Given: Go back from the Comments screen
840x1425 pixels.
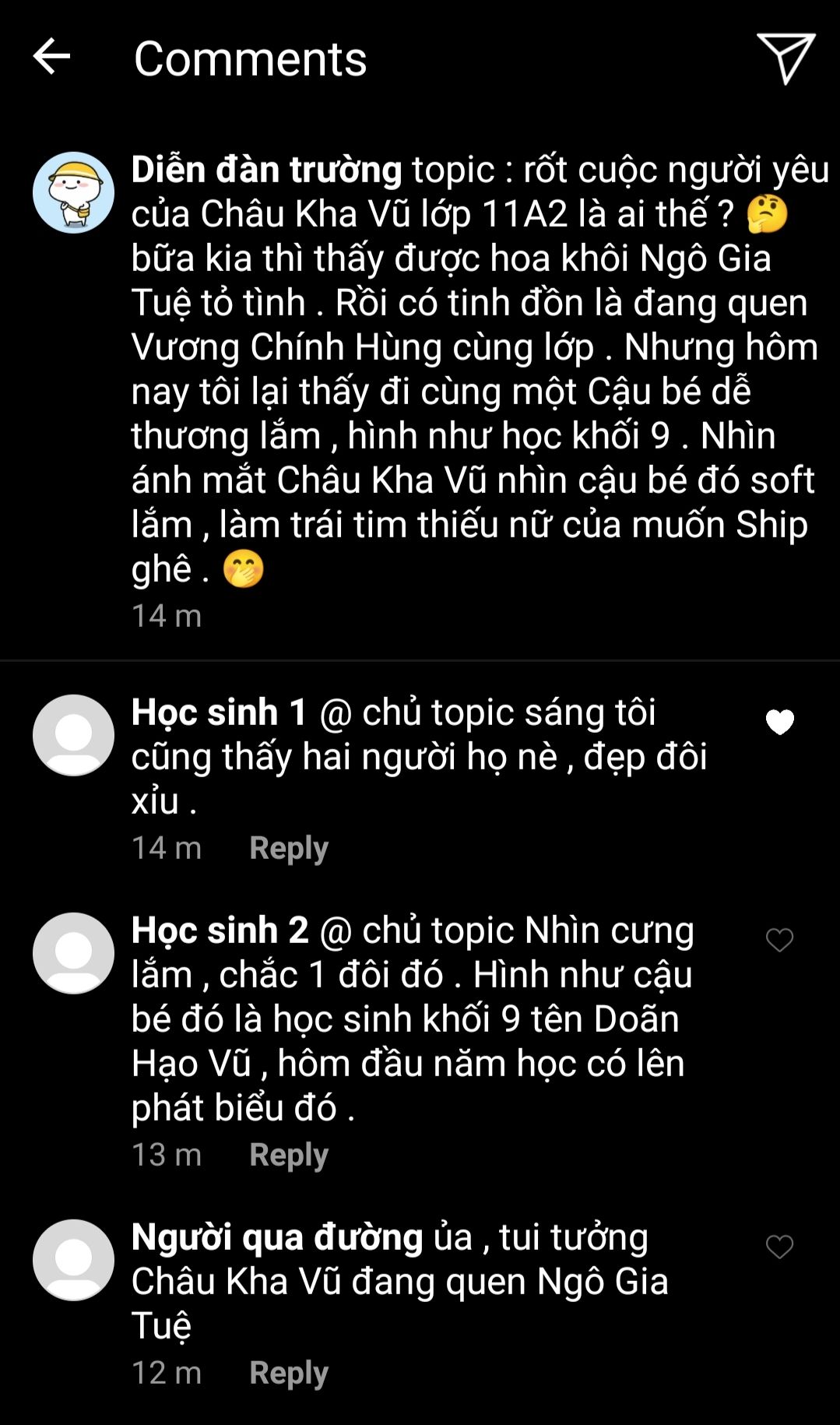Looking at the screenshot, I should [51, 57].
